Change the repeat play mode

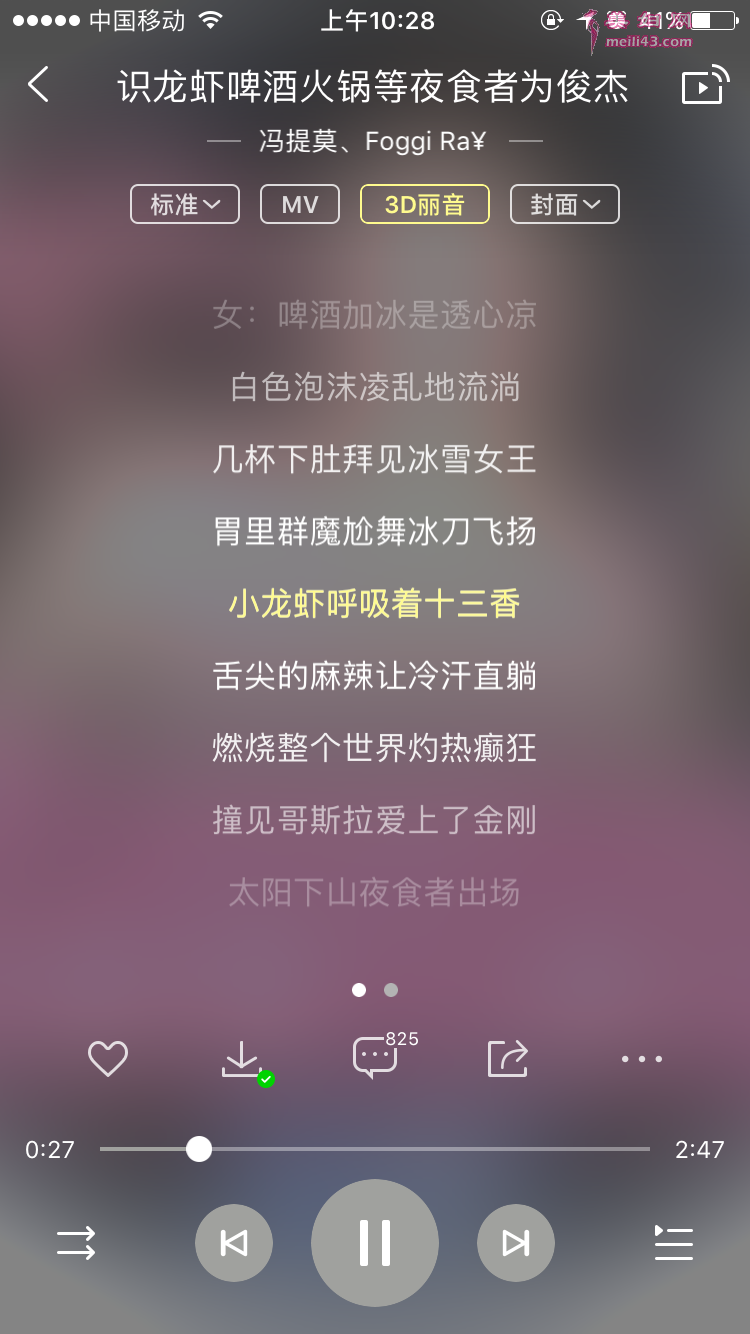76,1243
